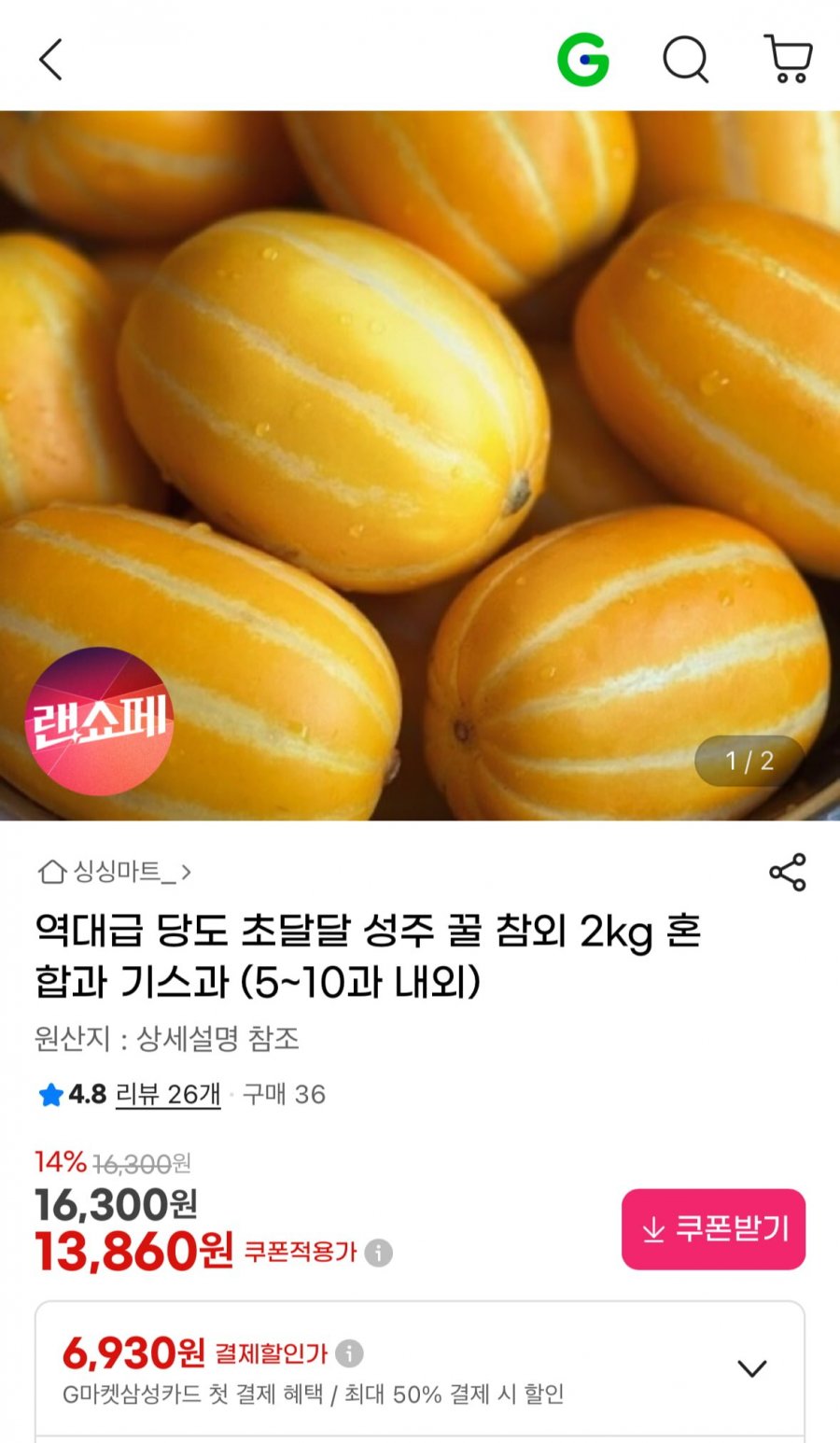This screenshot has width=840, height=1443.
Task: Go back to the previous page
Action: pyautogui.click(x=50, y=61)
